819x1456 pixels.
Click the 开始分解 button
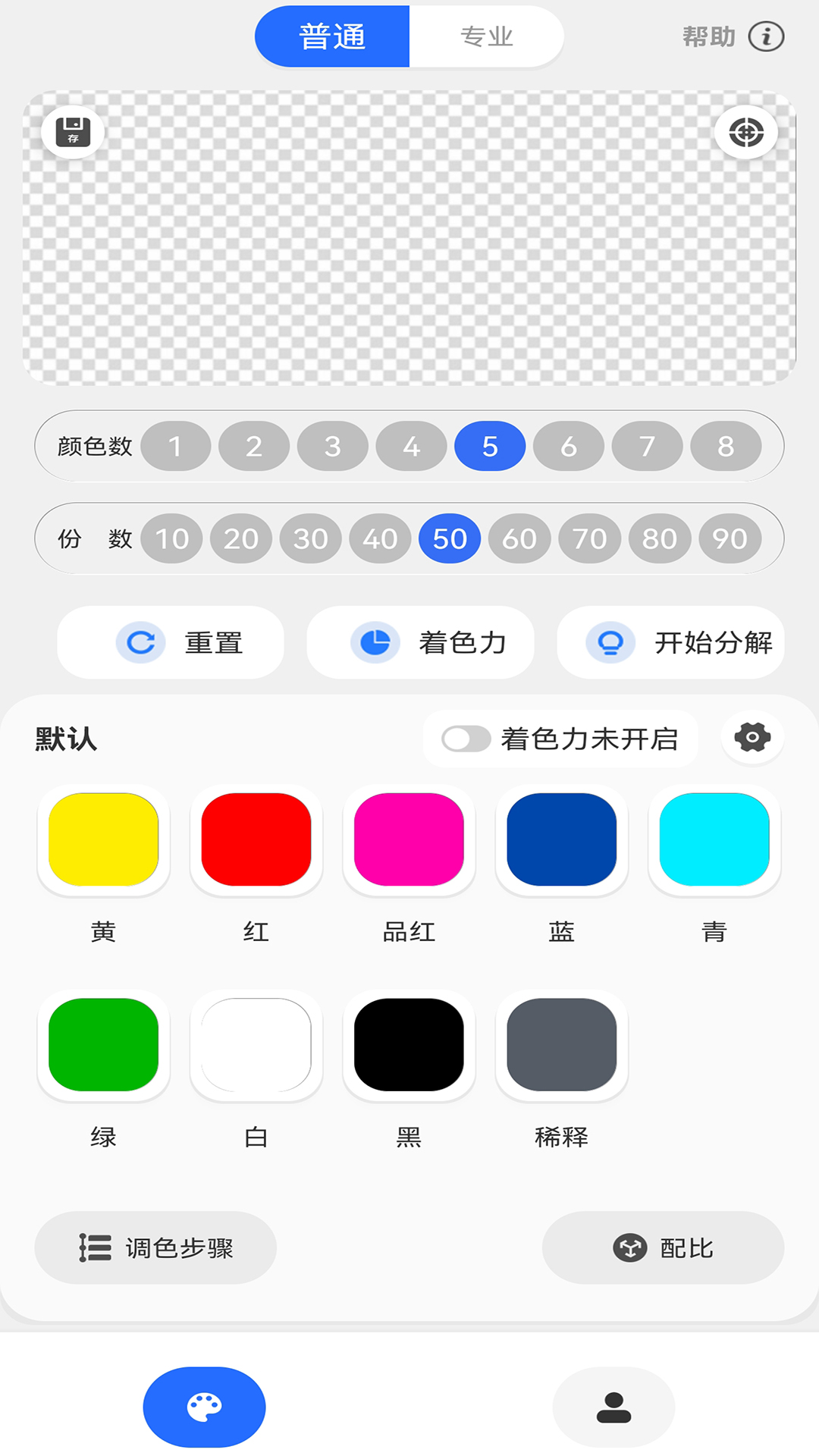[x=672, y=642]
